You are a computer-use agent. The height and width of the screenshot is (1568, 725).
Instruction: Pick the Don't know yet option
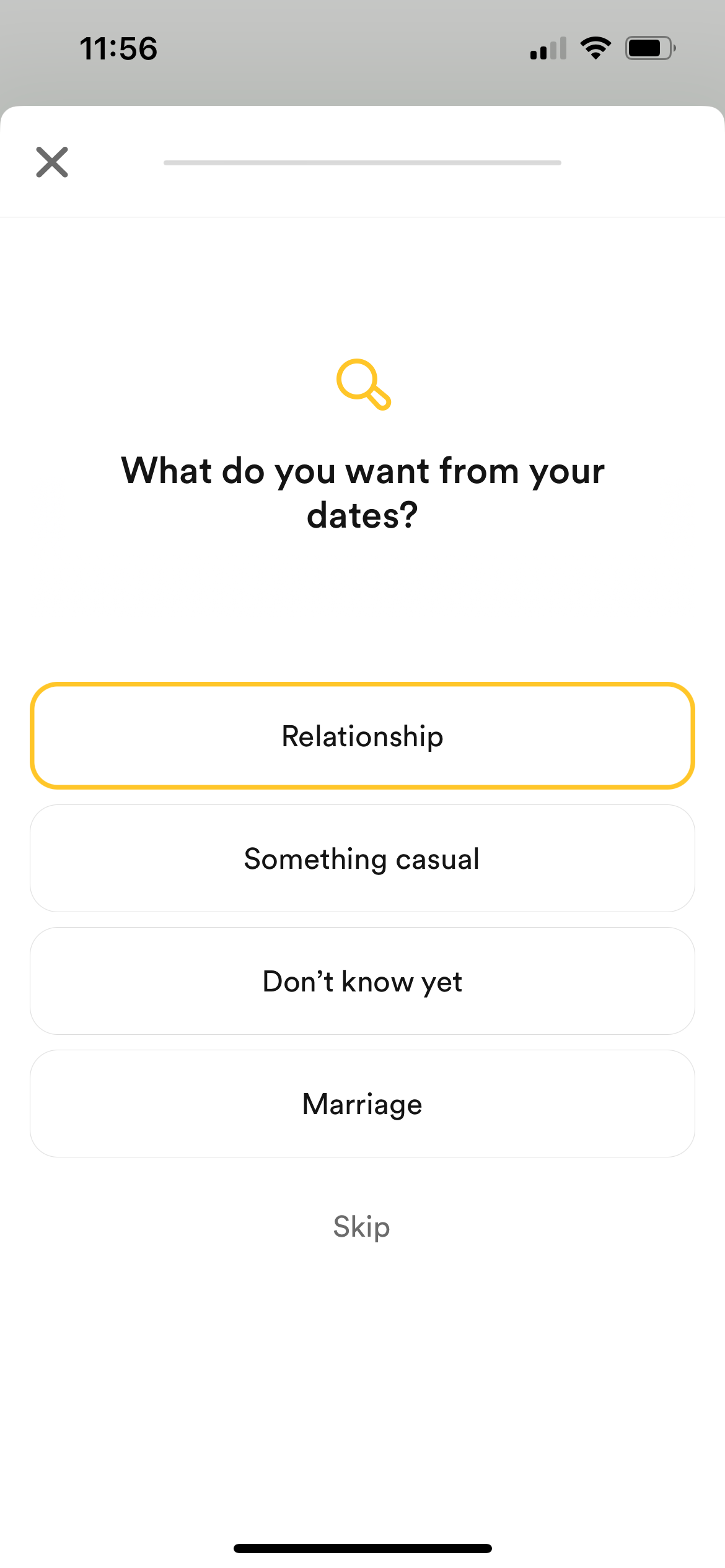pyautogui.click(x=362, y=981)
